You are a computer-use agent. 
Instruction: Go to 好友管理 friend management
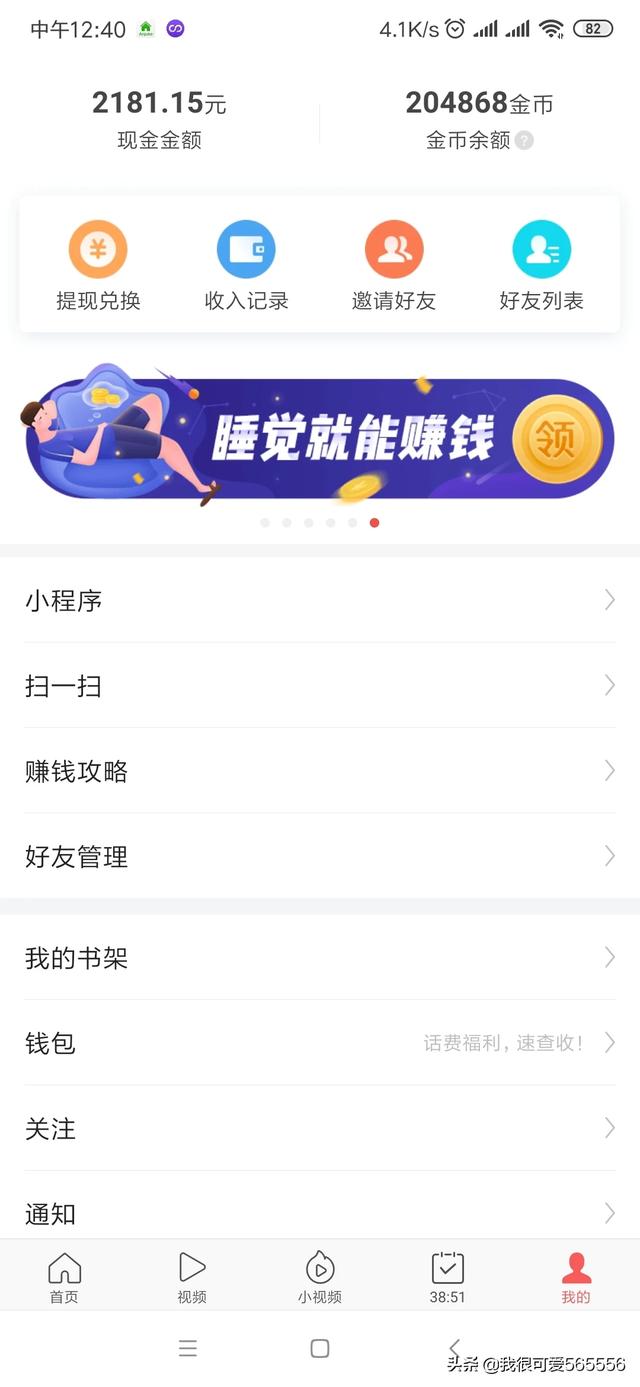(320, 856)
